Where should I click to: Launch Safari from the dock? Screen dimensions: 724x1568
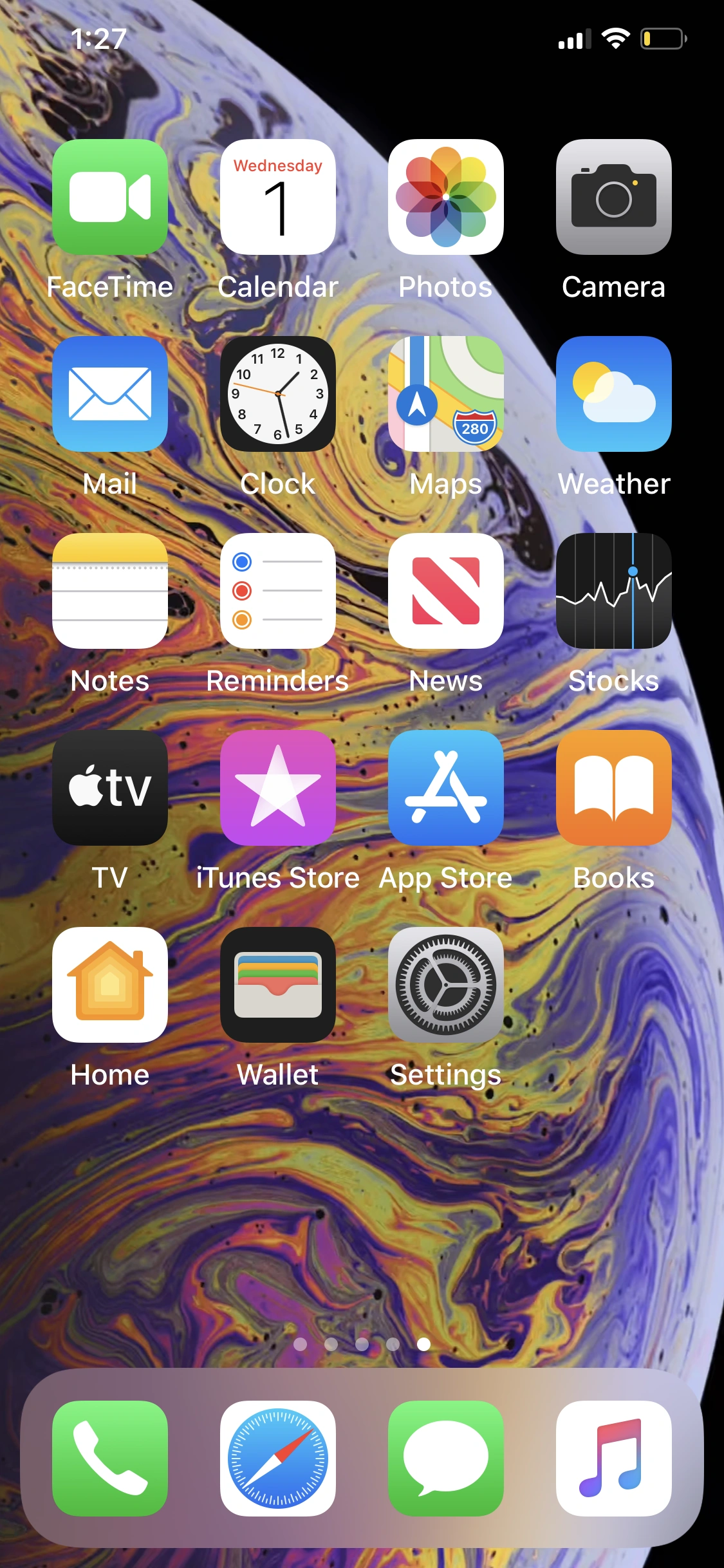point(278,1459)
